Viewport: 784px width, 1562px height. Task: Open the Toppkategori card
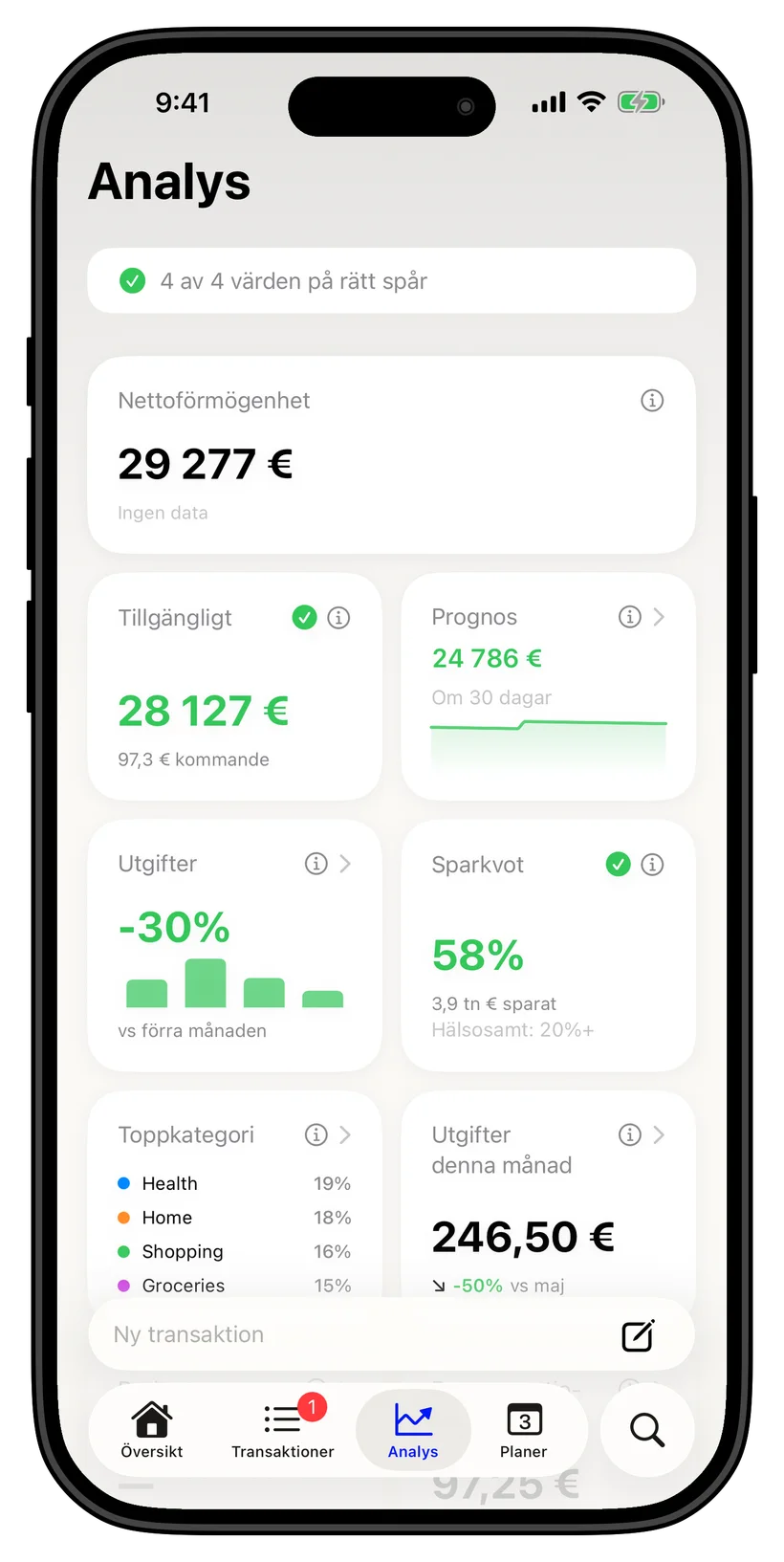click(x=234, y=1196)
